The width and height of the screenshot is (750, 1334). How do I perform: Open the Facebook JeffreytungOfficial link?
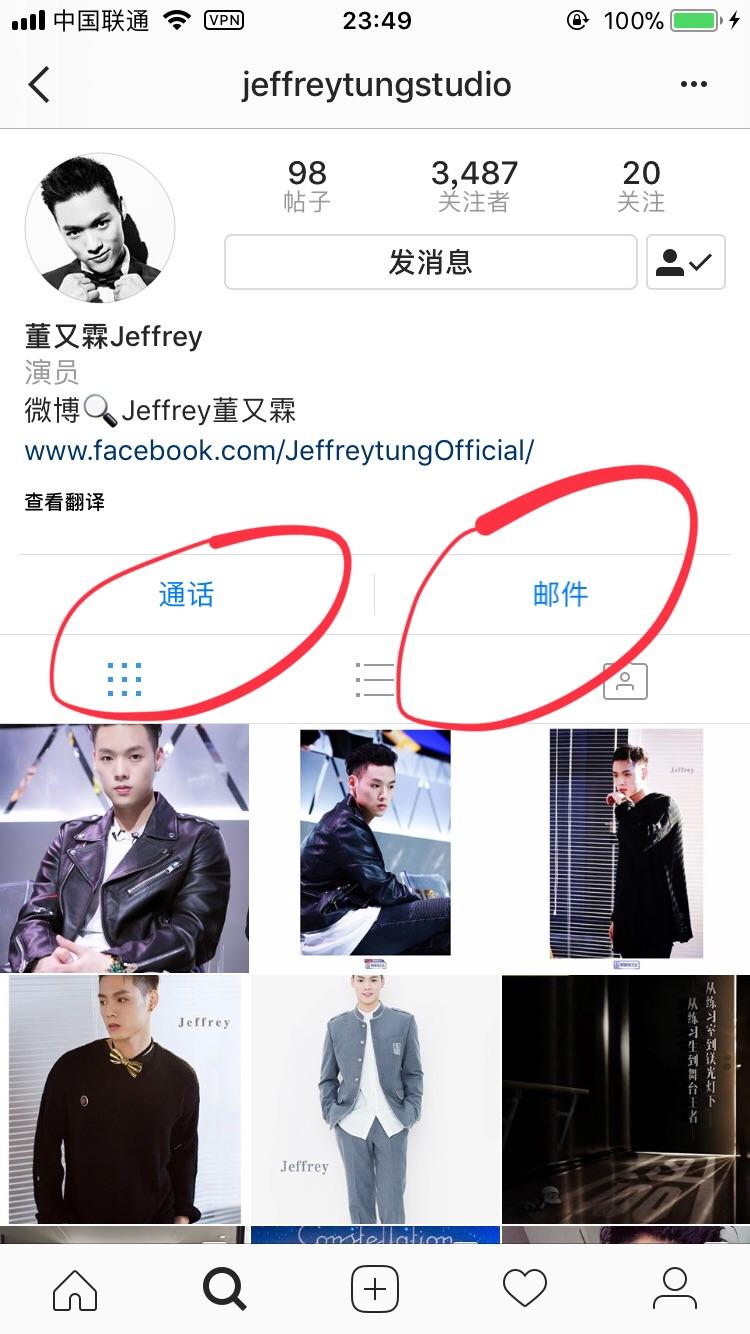pos(279,450)
